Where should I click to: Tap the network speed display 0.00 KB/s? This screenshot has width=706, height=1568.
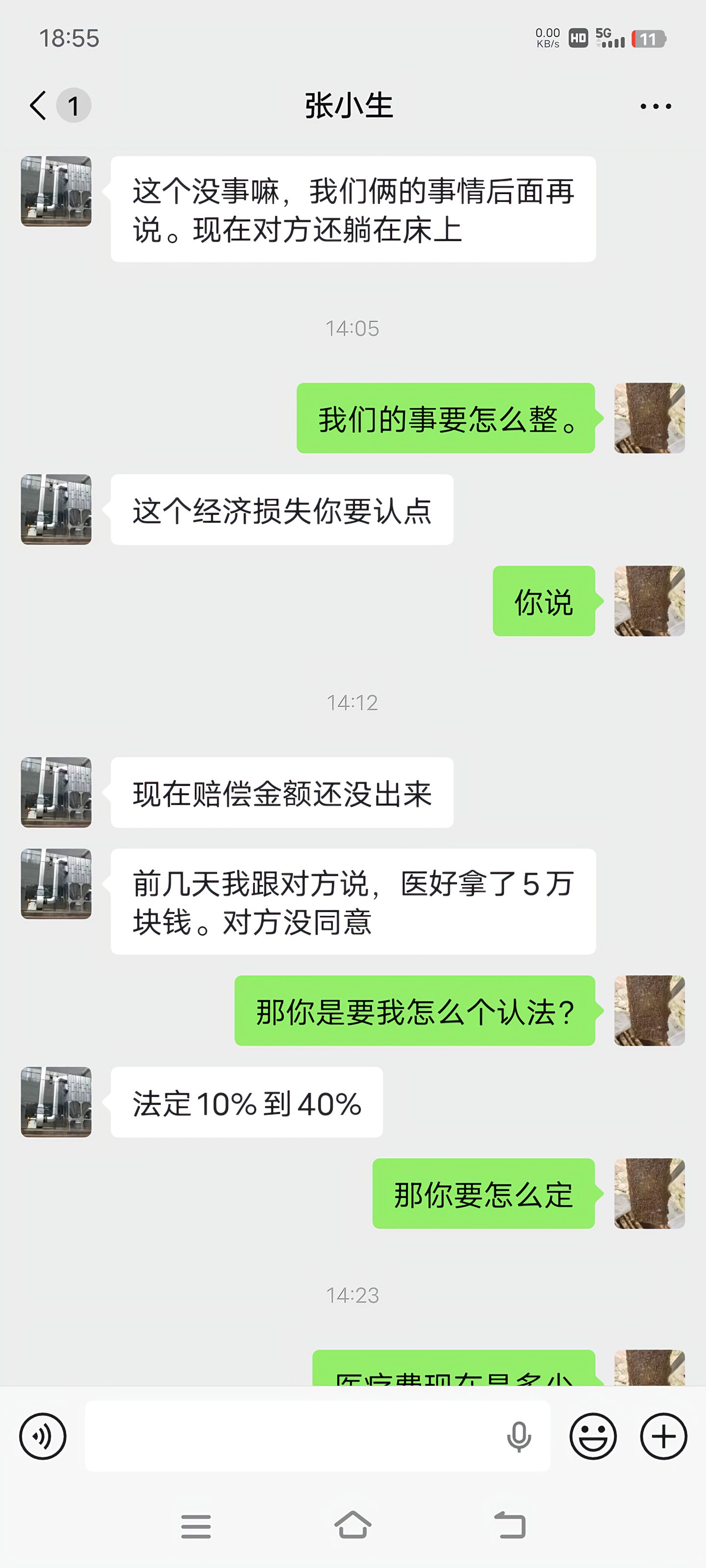[547, 38]
